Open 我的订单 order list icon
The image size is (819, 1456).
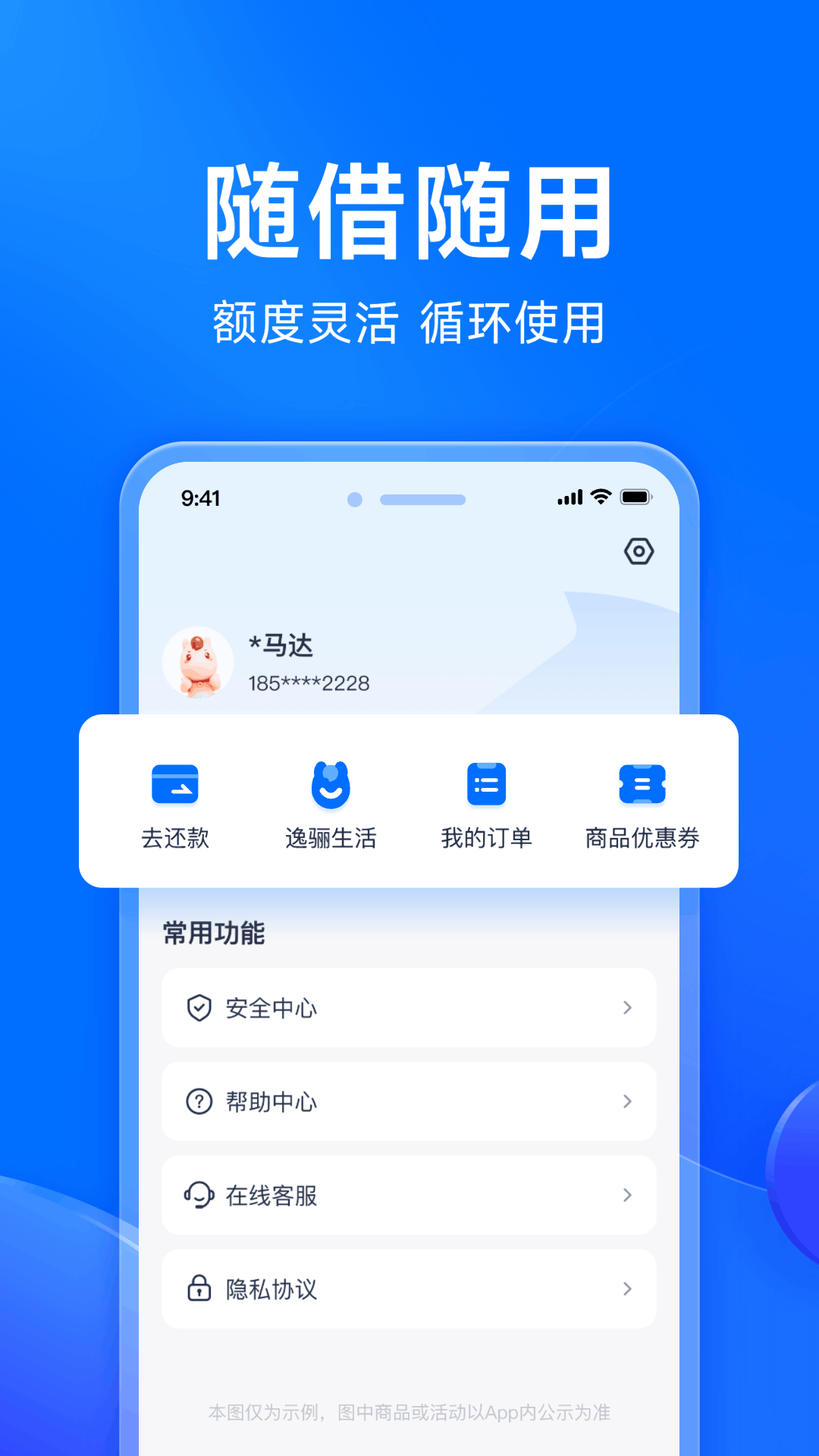click(x=486, y=785)
